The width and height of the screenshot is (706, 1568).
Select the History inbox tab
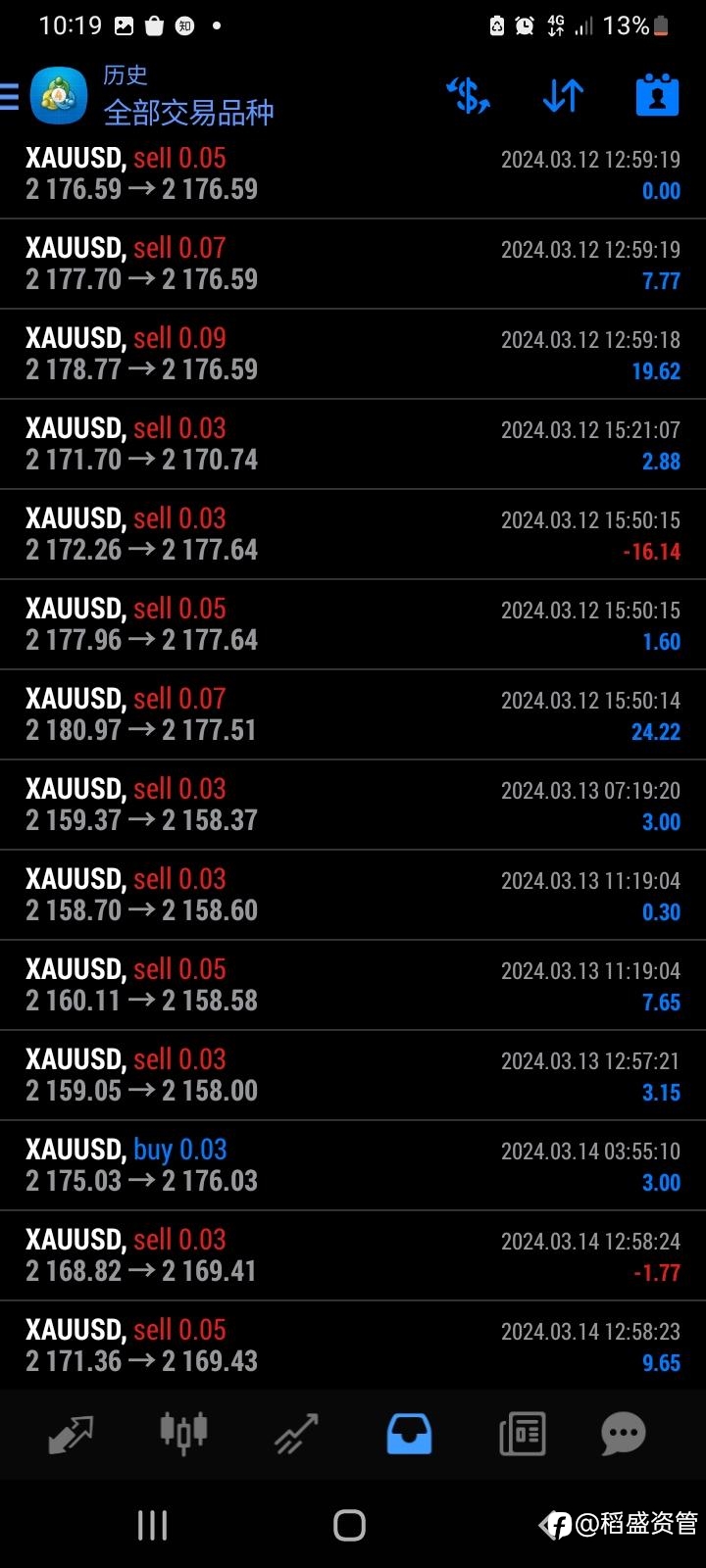click(409, 1435)
